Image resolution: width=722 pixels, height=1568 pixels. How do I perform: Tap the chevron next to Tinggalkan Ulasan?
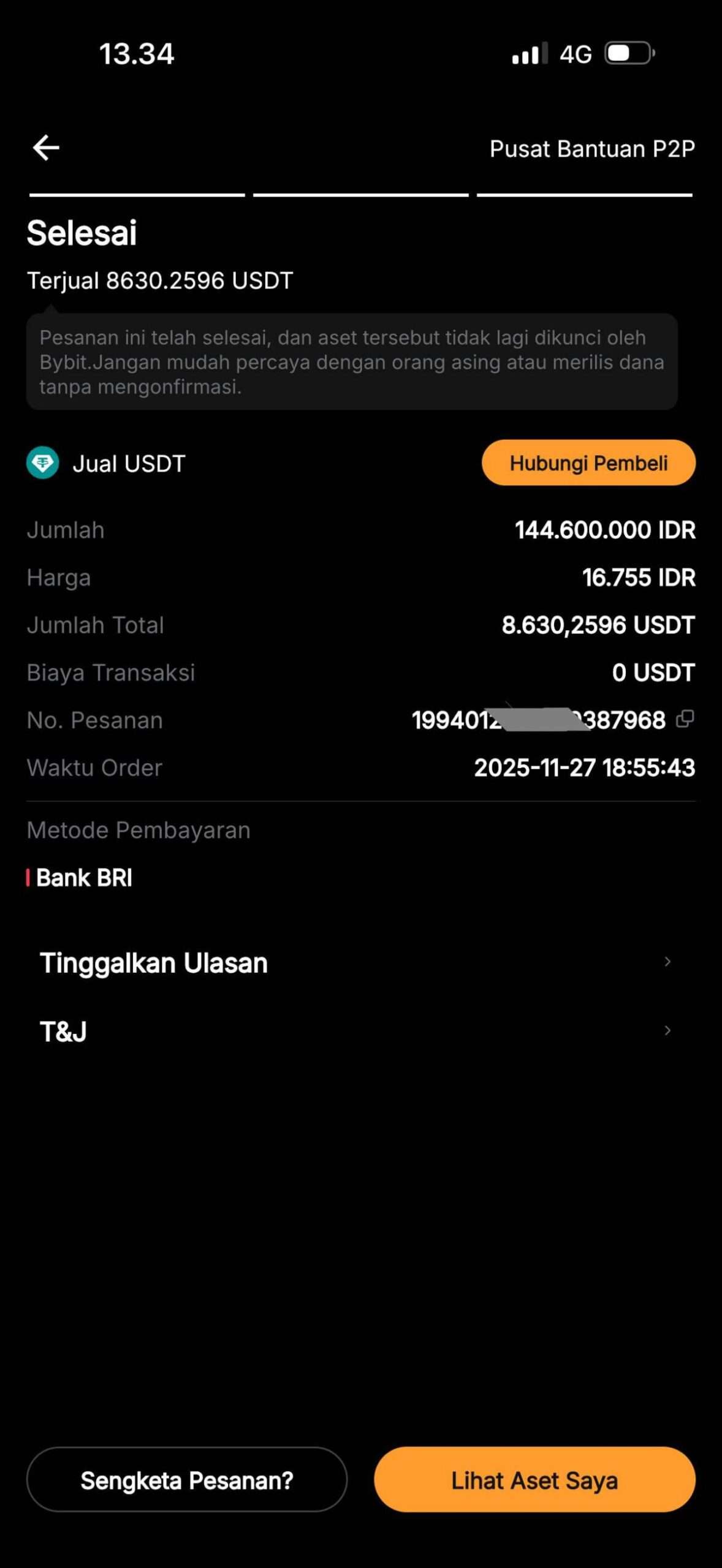click(x=669, y=962)
